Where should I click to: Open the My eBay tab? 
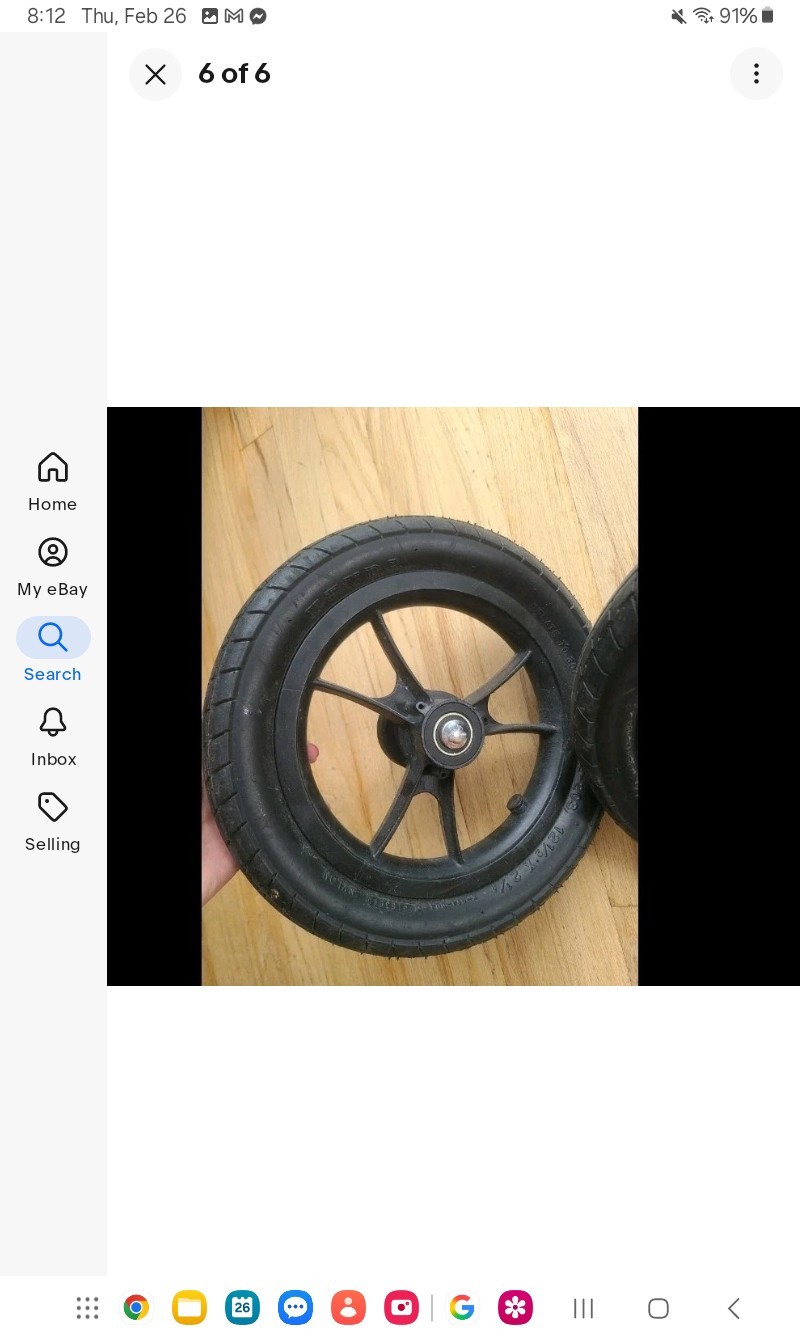coord(53,566)
